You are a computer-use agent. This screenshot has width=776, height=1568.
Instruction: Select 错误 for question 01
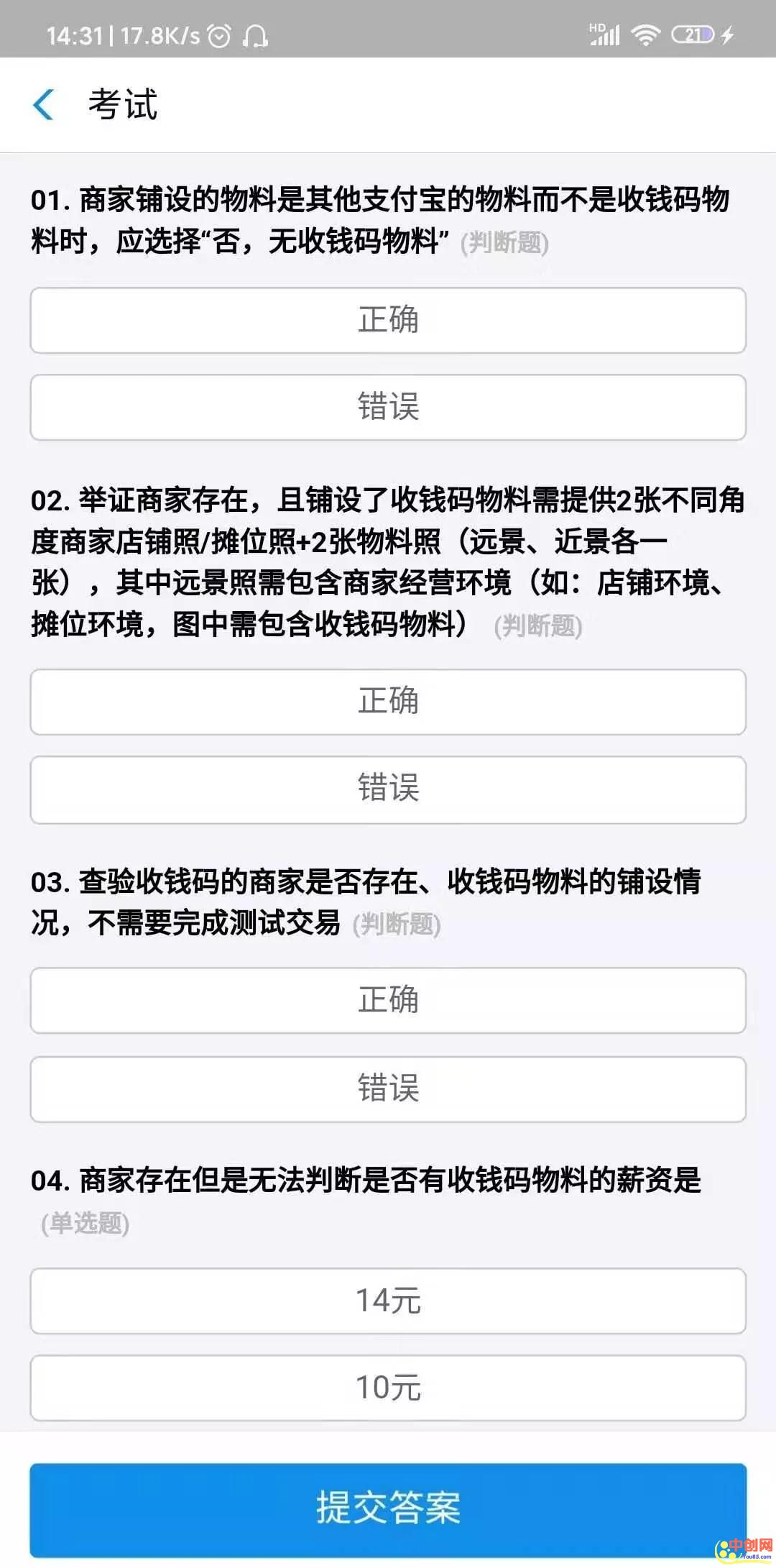coord(388,407)
